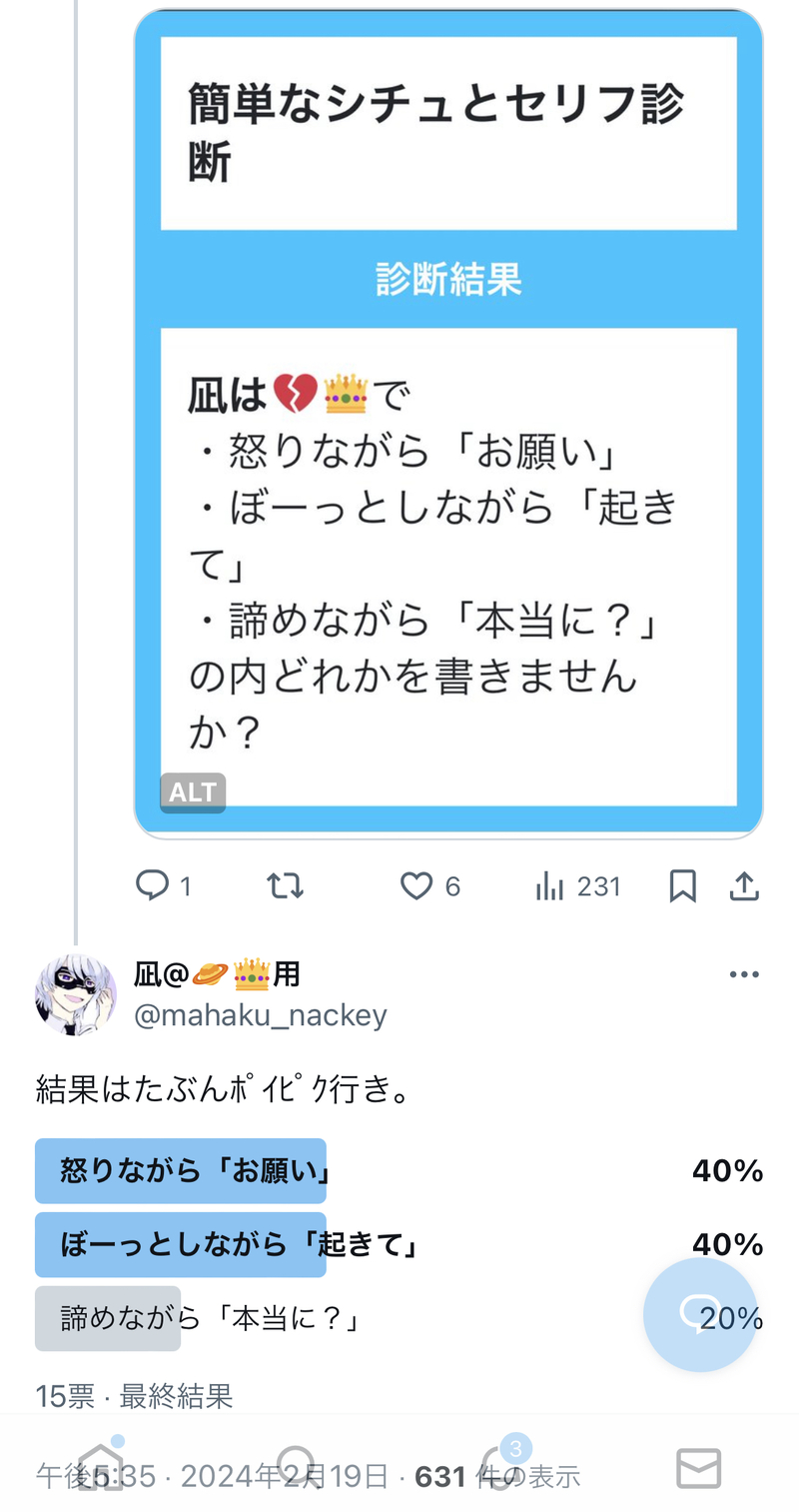Switch to the Search tab

click(x=297, y=1467)
